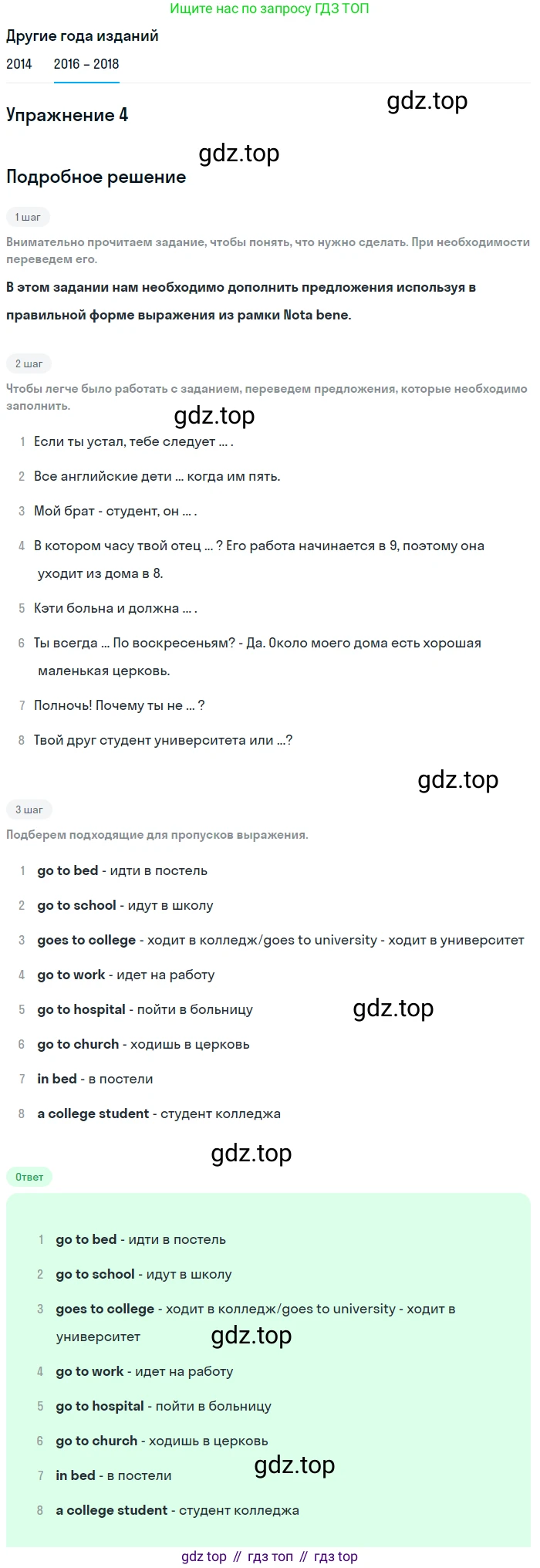This screenshot has width=540, height=1568.
Task: Select the 2016 – 2018 edition tab
Action: click(86, 64)
